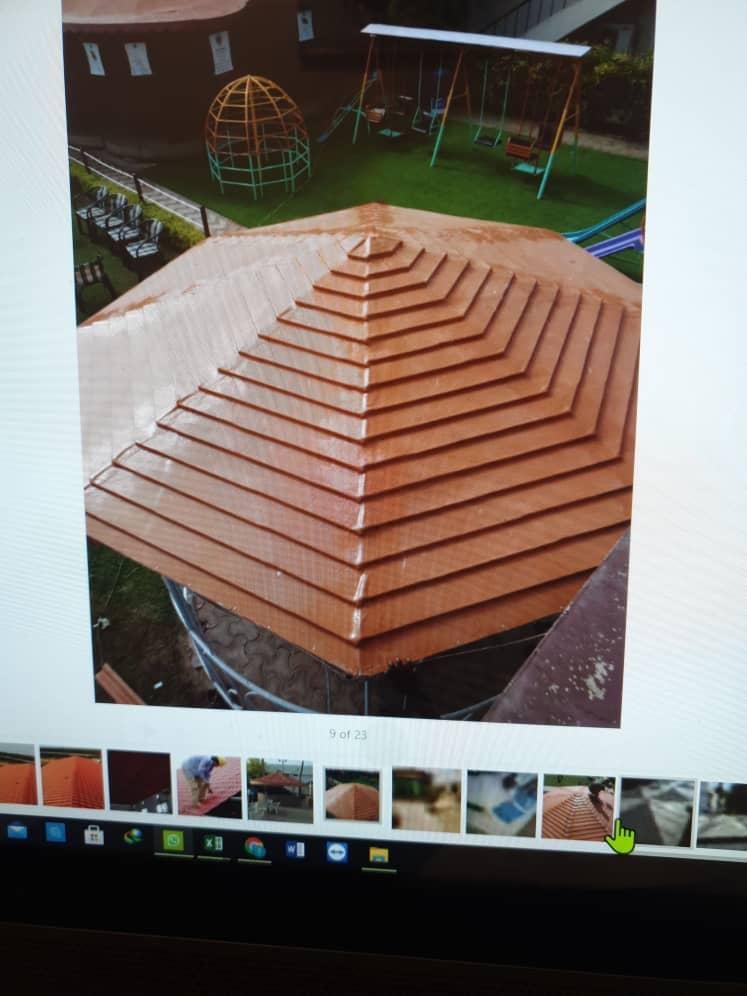Viewport: 747px width, 996px height.
Task: Open Word from the taskbar
Action: click(295, 850)
